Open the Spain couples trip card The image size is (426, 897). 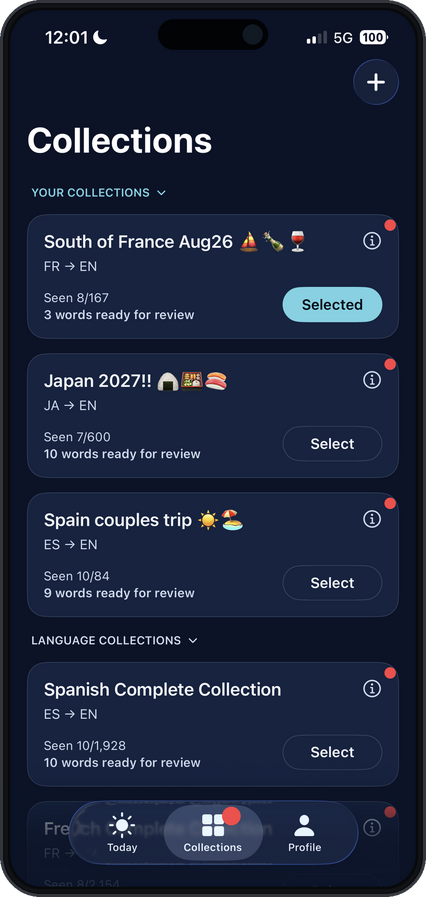coord(213,555)
